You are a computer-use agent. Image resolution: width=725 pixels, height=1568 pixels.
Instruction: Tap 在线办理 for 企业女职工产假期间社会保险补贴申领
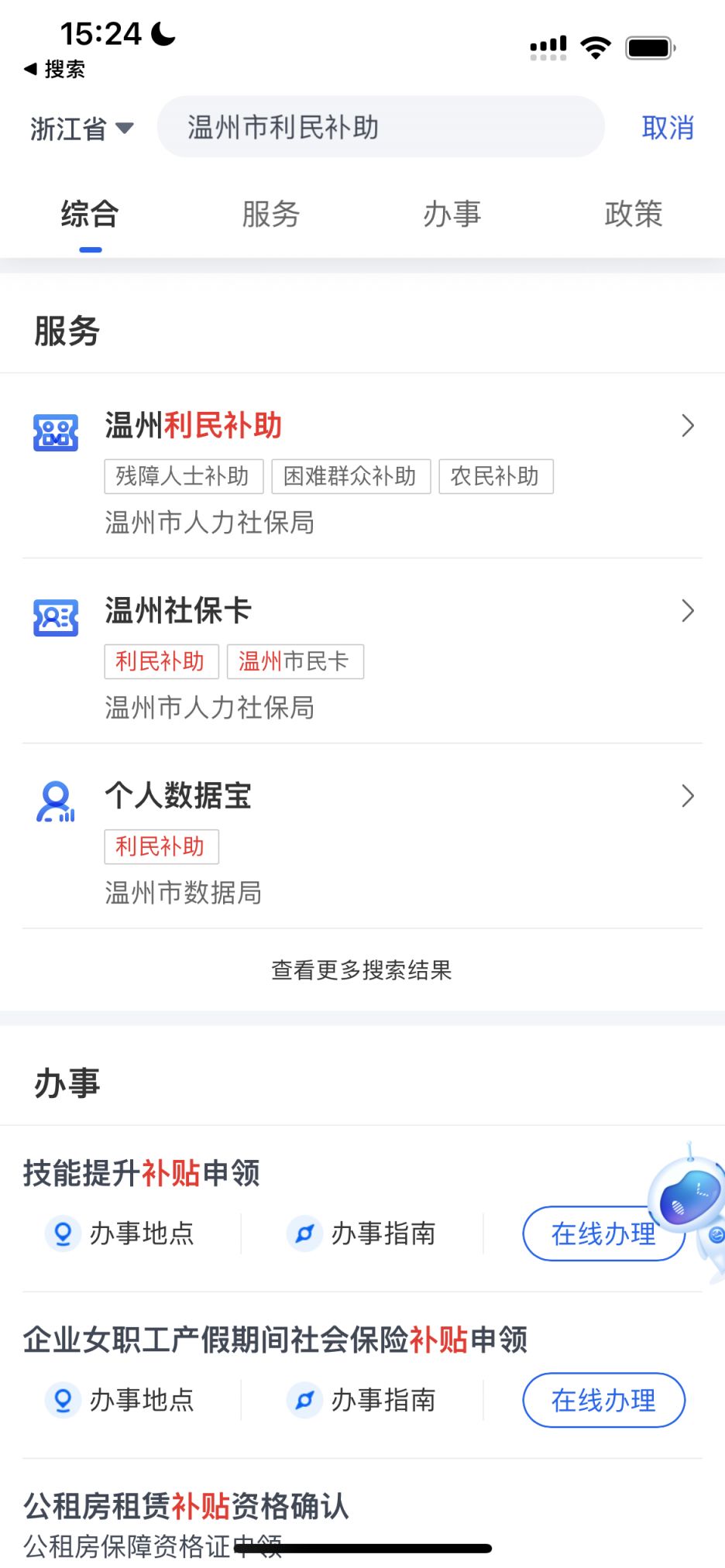point(603,1400)
